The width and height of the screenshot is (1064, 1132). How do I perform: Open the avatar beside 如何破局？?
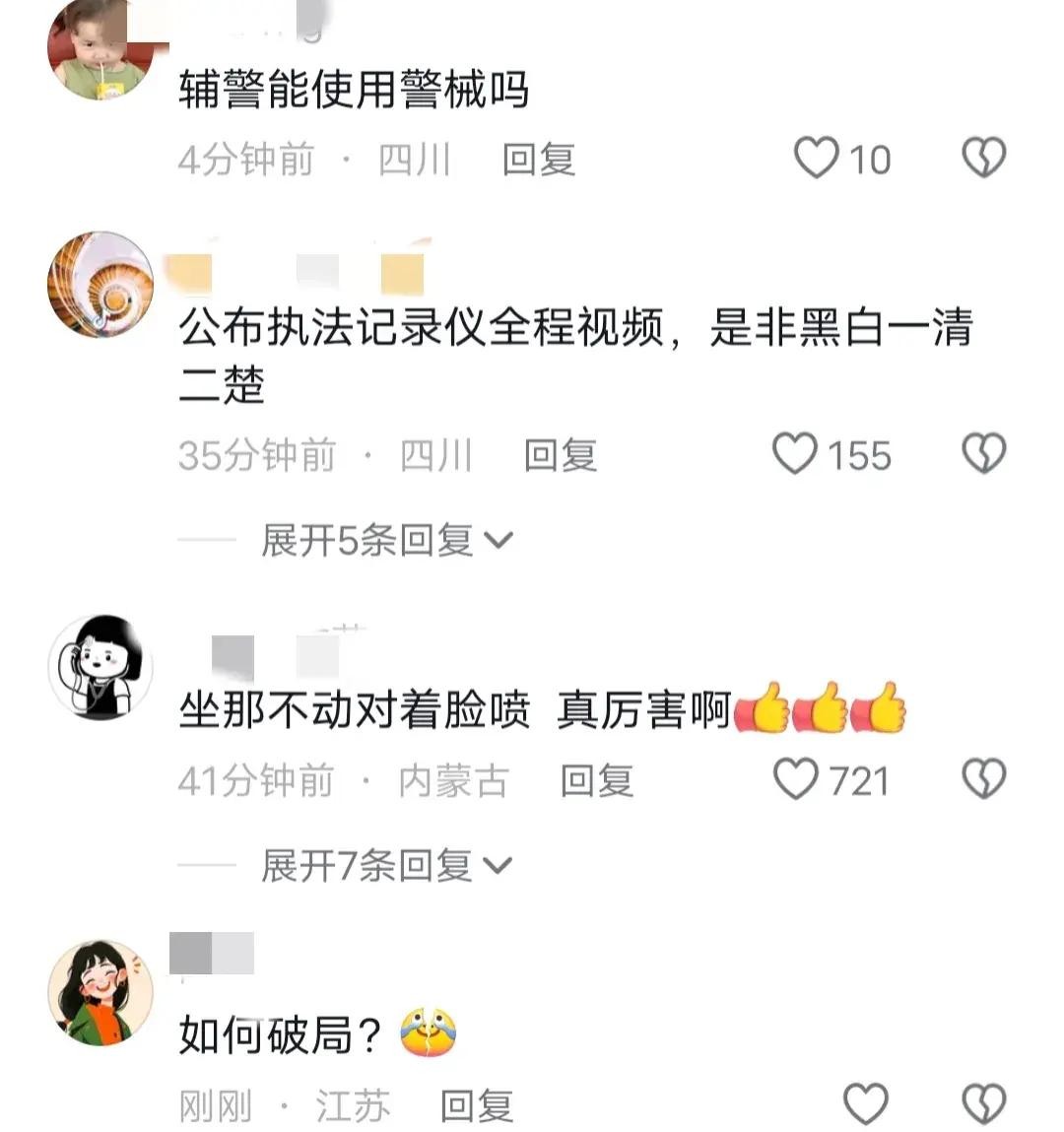tap(101, 992)
